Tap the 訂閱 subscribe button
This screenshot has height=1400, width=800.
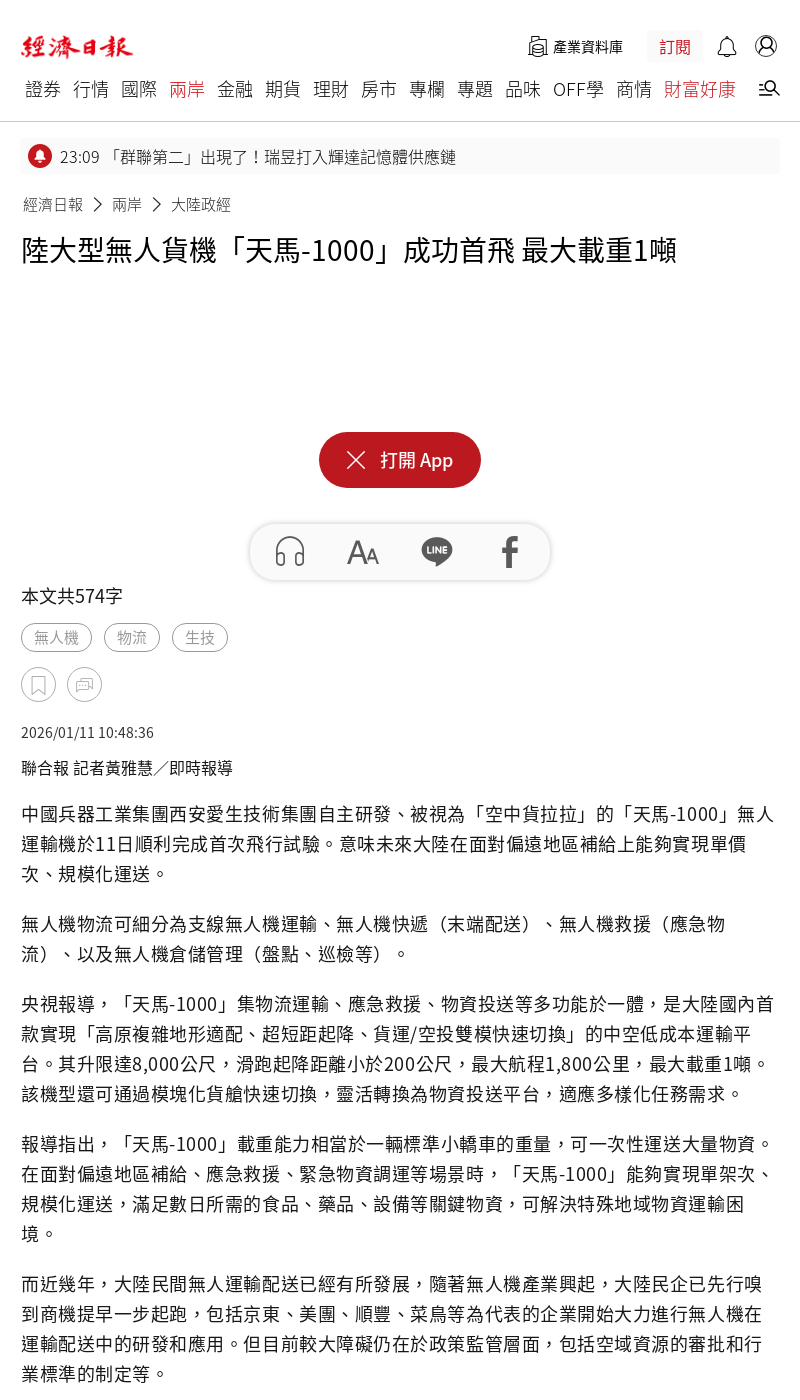(675, 47)
